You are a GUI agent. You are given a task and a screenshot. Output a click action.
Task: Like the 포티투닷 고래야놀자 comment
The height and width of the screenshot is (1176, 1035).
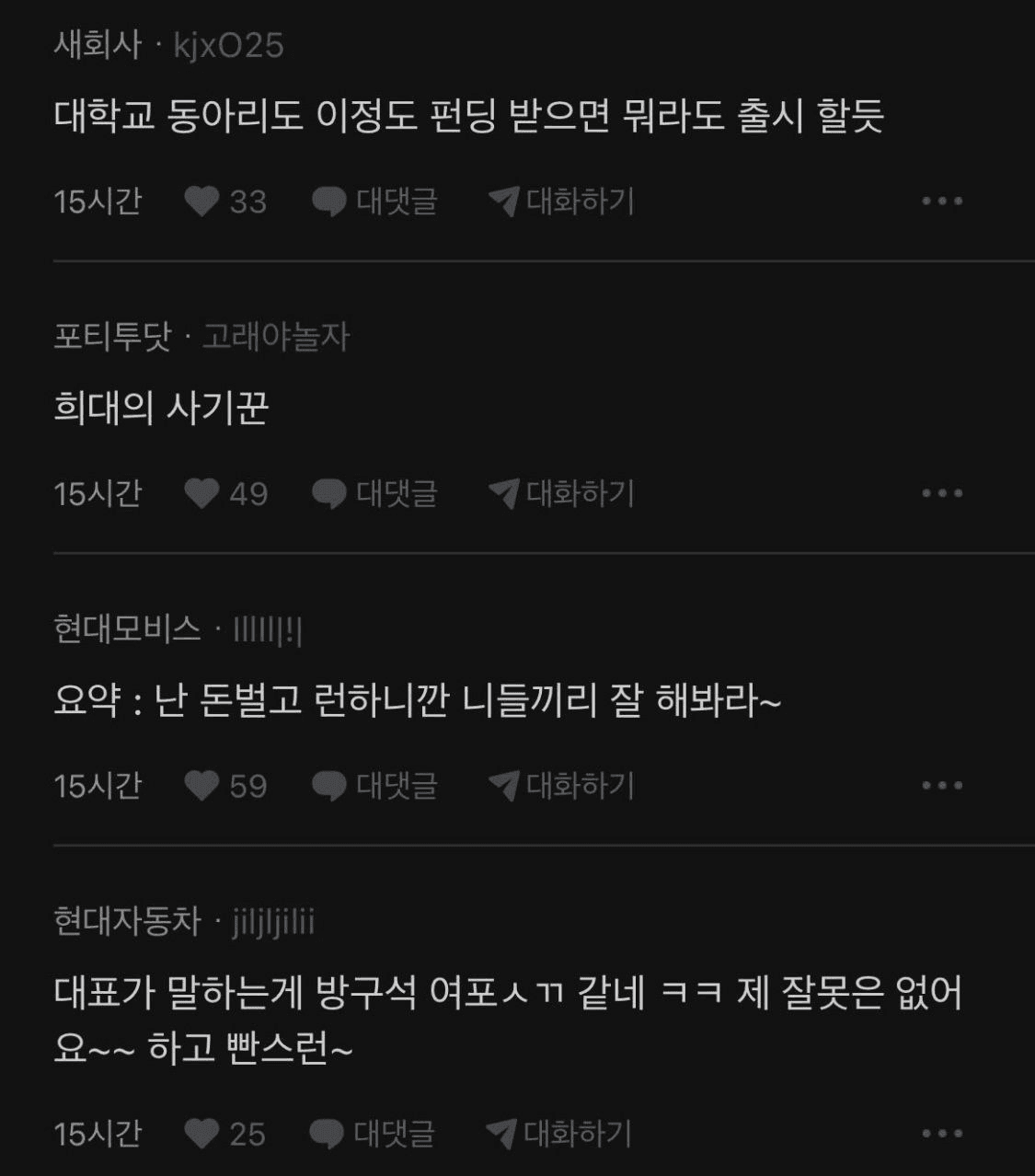pyautogui.click(x=201, y=493)
